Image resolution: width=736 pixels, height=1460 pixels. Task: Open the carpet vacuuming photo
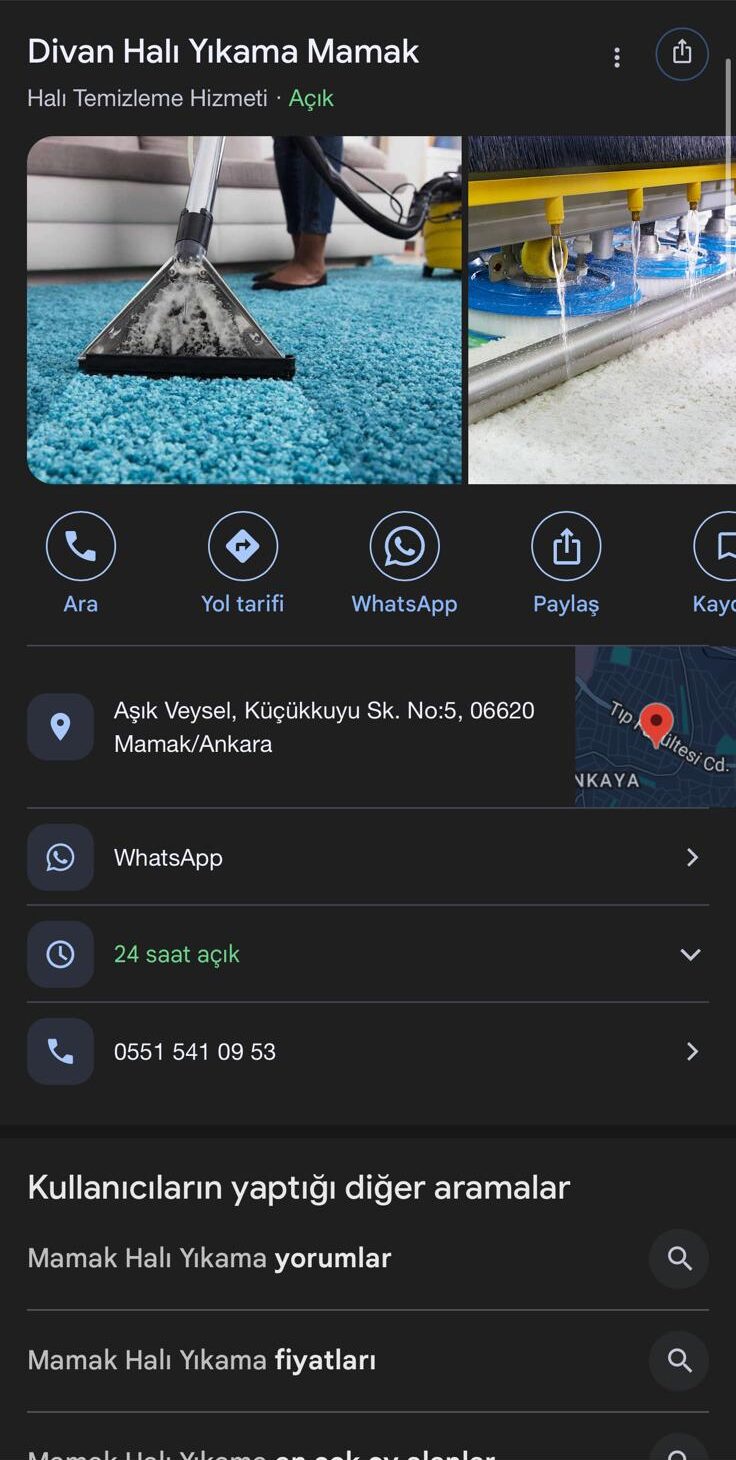pos(244,310)
